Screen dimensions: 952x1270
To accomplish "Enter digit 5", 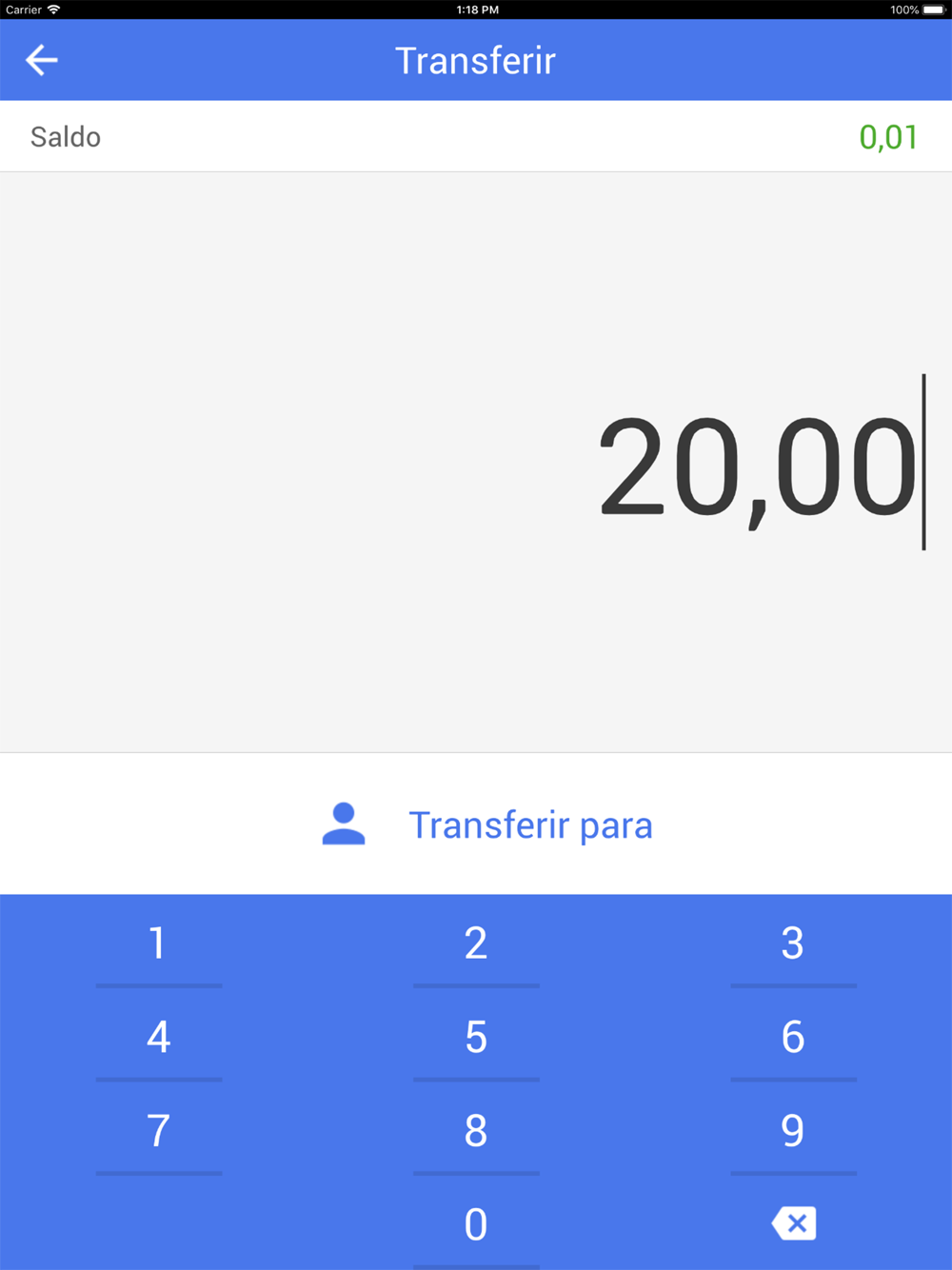I will coord(476,1037).
